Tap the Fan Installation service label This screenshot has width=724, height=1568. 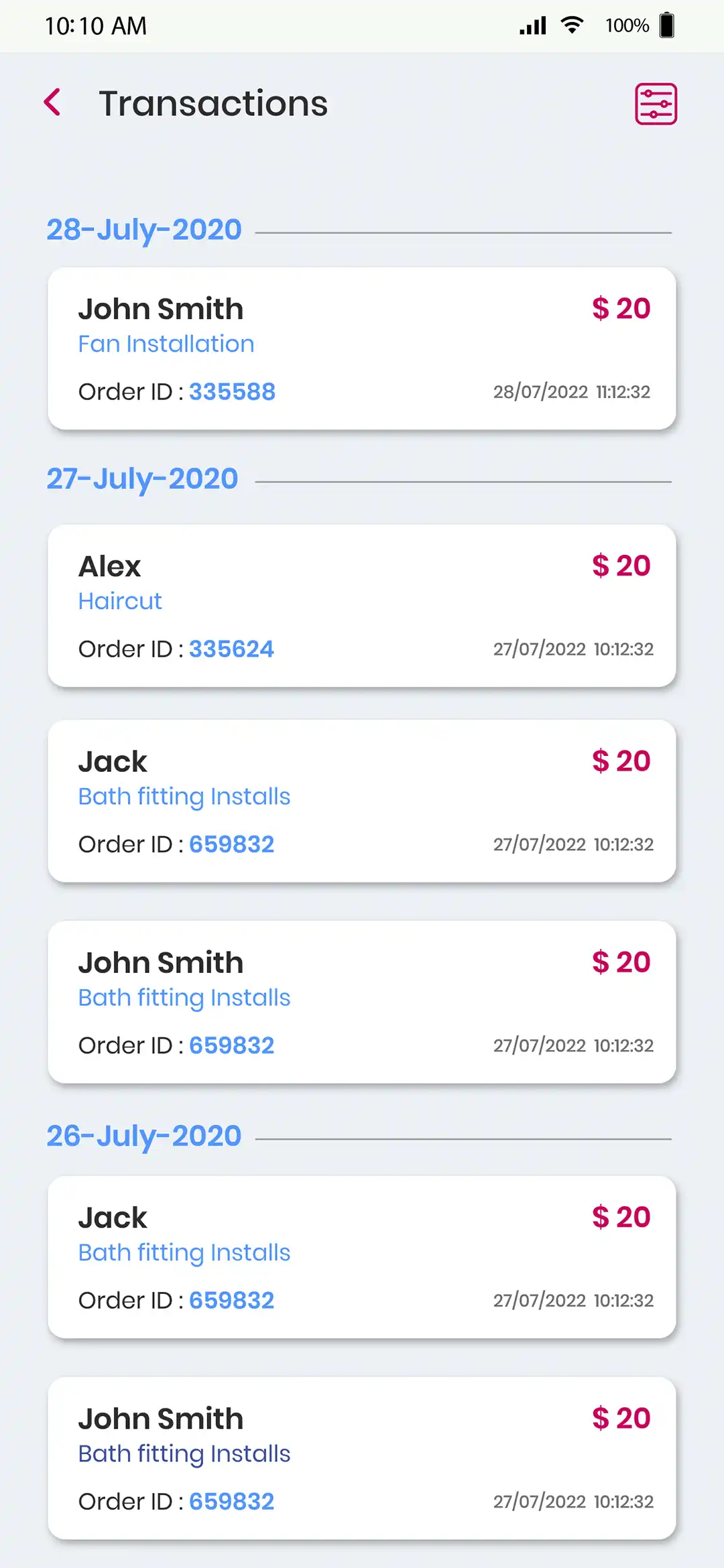pos(166,344)
